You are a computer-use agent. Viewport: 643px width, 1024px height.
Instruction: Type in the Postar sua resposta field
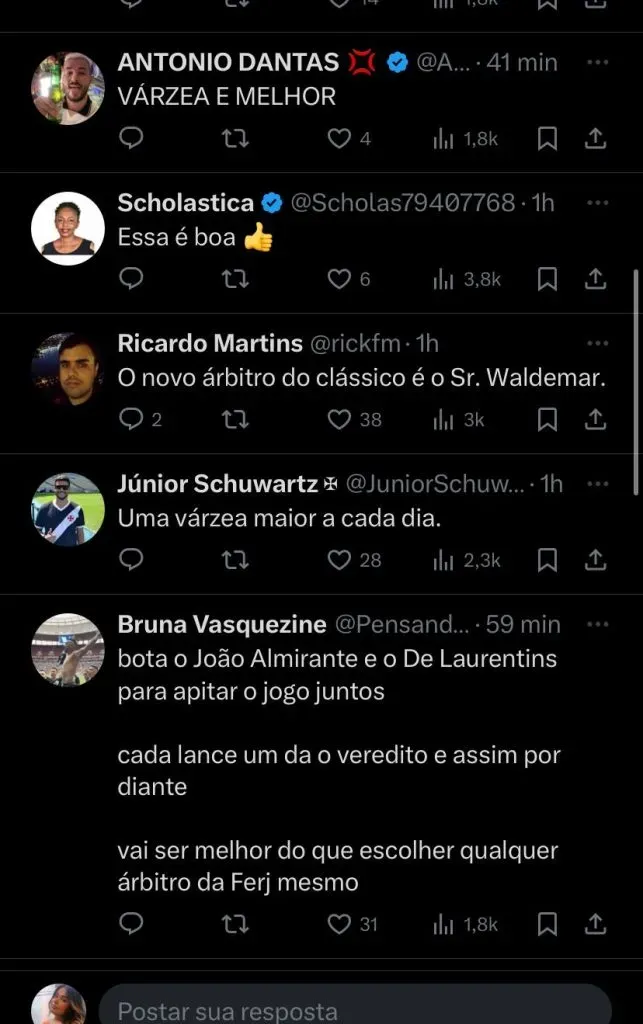354,1009
